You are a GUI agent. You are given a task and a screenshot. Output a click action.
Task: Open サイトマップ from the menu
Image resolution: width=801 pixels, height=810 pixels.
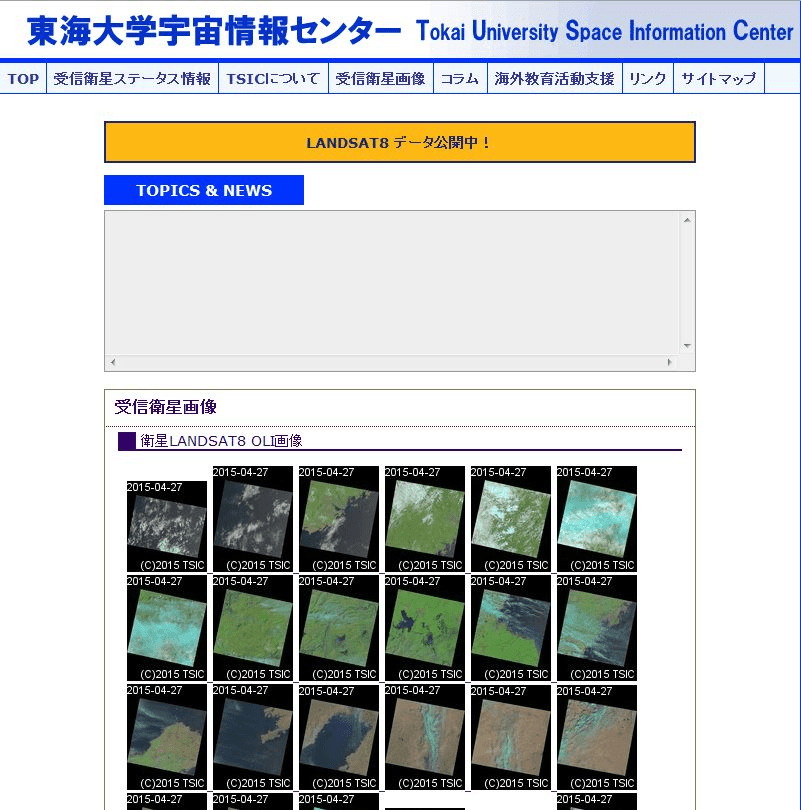click(x=718, y=79)
